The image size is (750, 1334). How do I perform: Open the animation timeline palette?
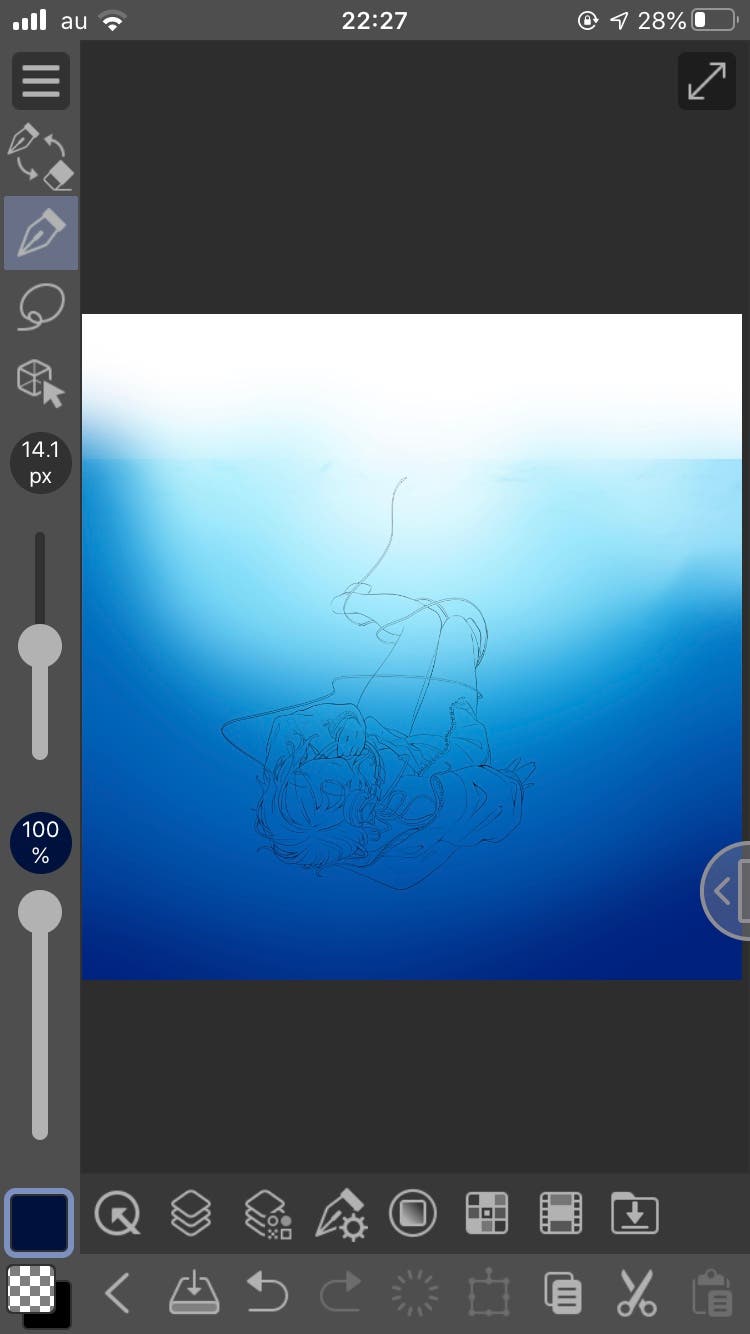560,1214
